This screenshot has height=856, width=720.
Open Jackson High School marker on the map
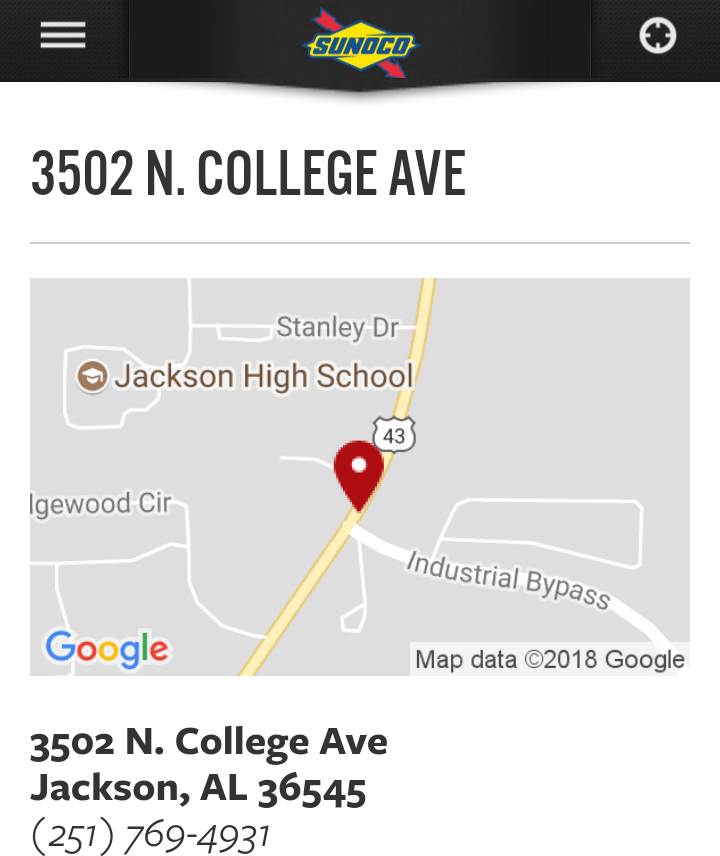pos(93,376)
